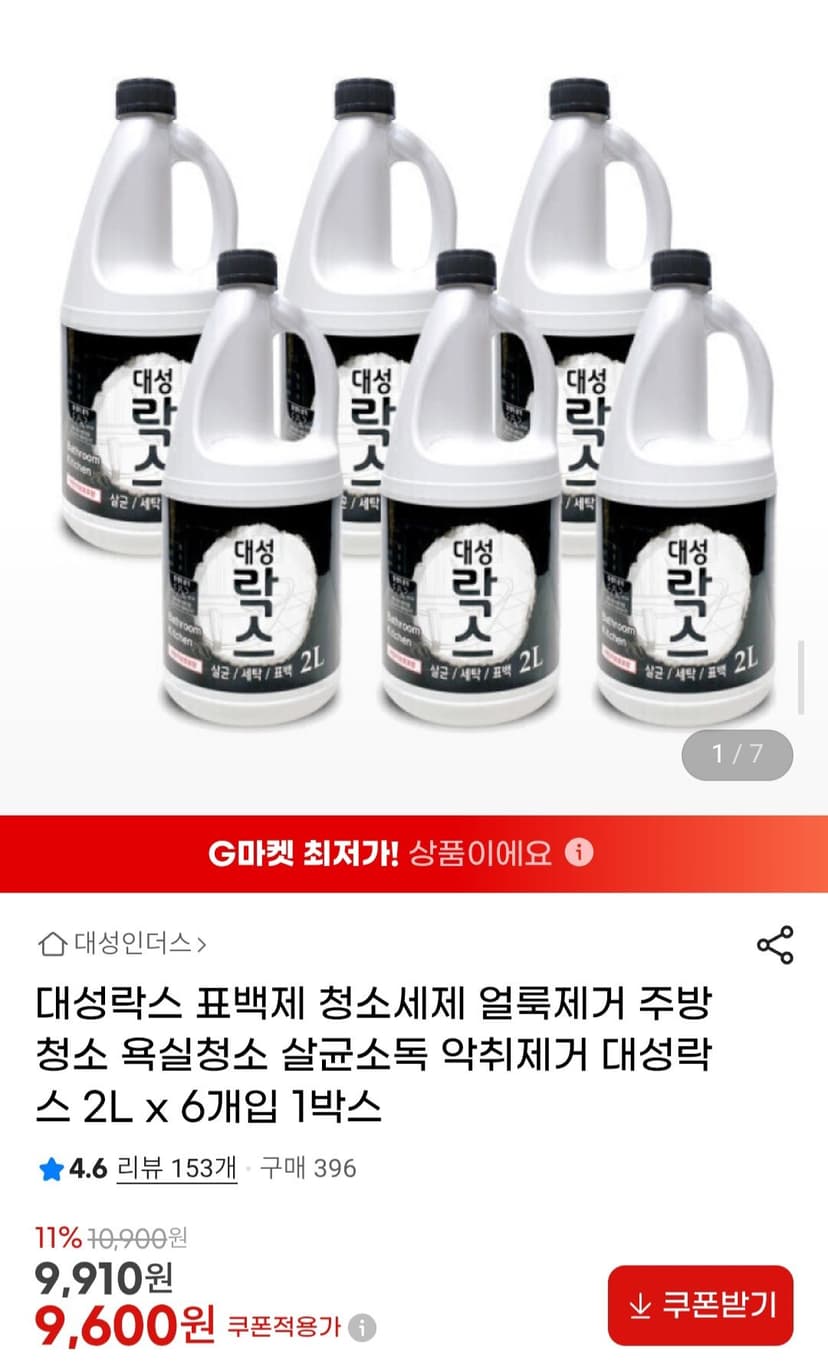Open the product image gallery
The height and width of the screenshot is (1369, 828).
[x=414, y=400]
